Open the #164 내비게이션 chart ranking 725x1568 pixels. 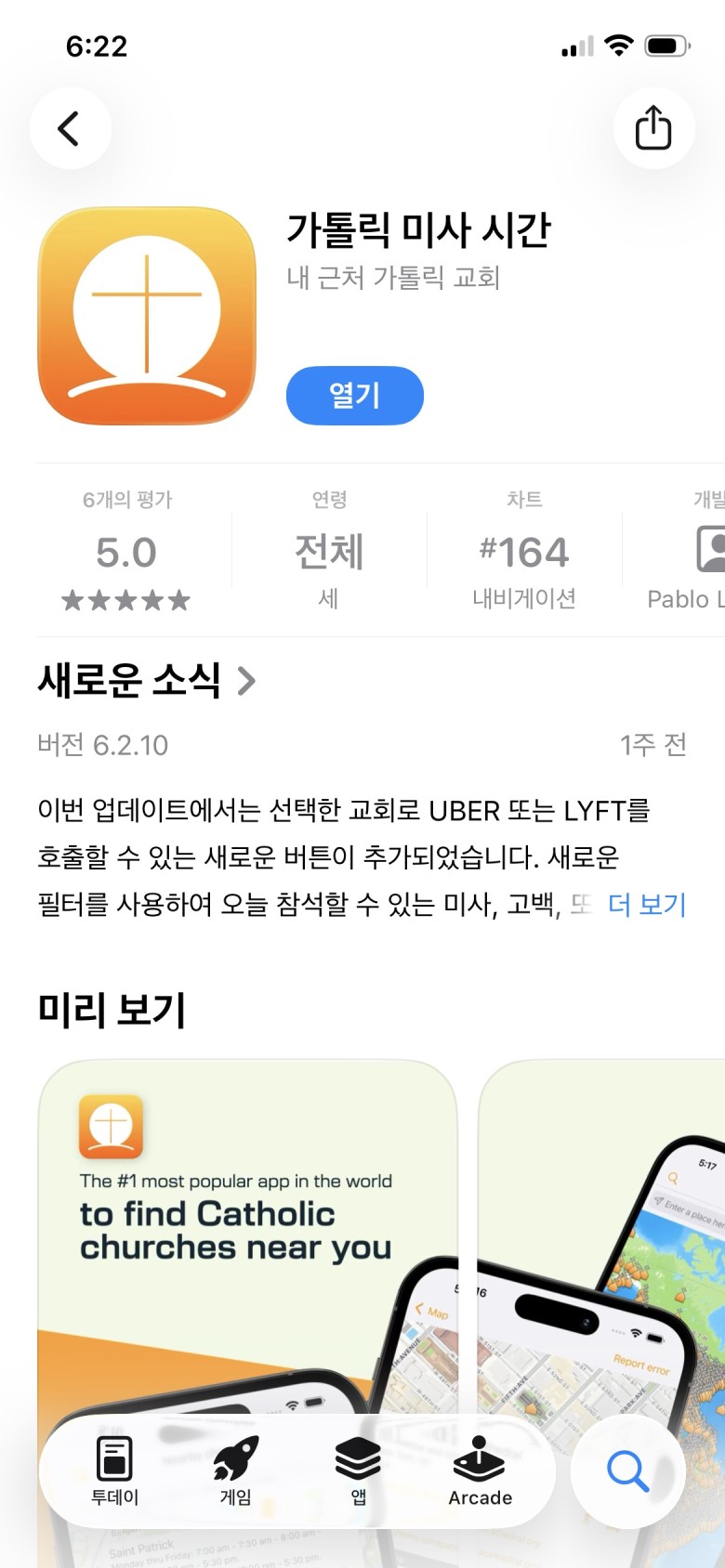tap(524, 552)
